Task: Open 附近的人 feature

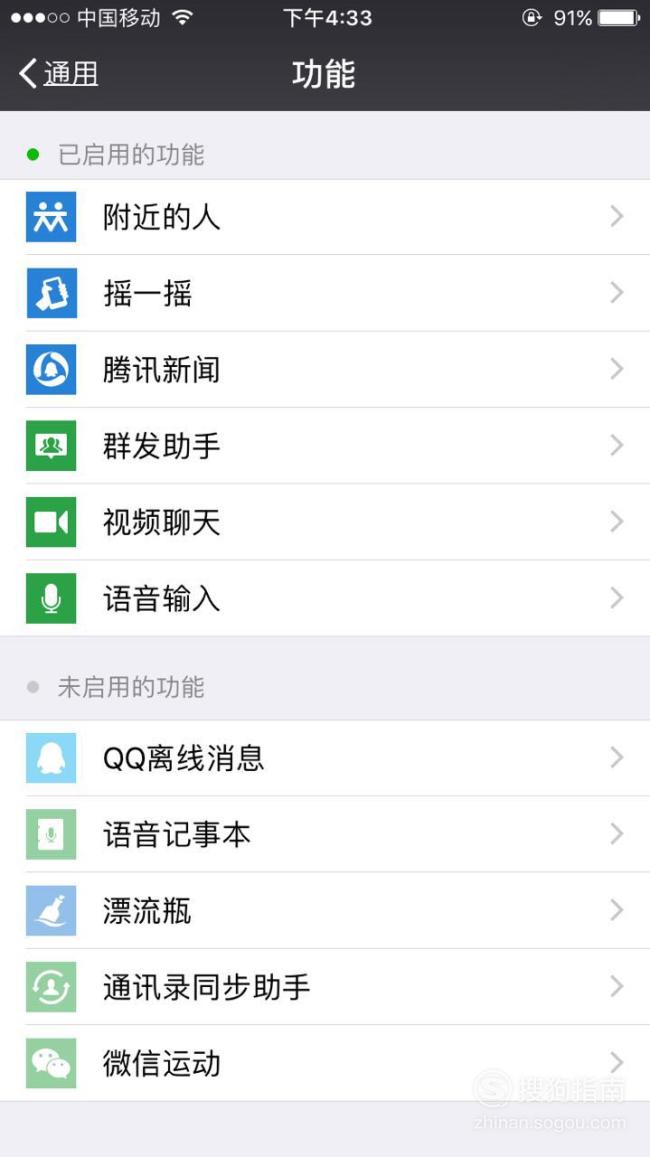Action: tap(325, 217)
